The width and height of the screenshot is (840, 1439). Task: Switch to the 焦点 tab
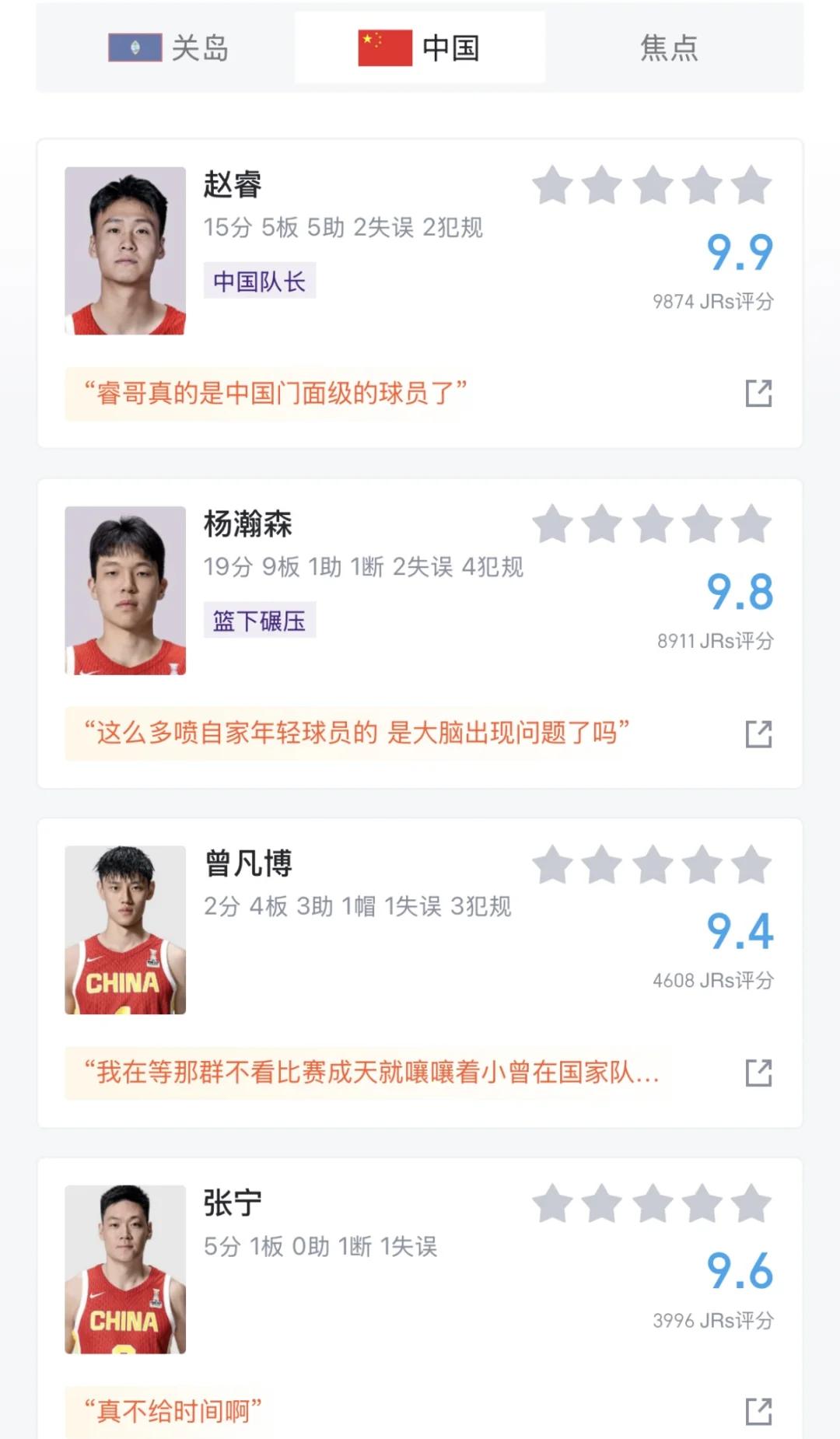pyautogui.click(x=669, y=48)
